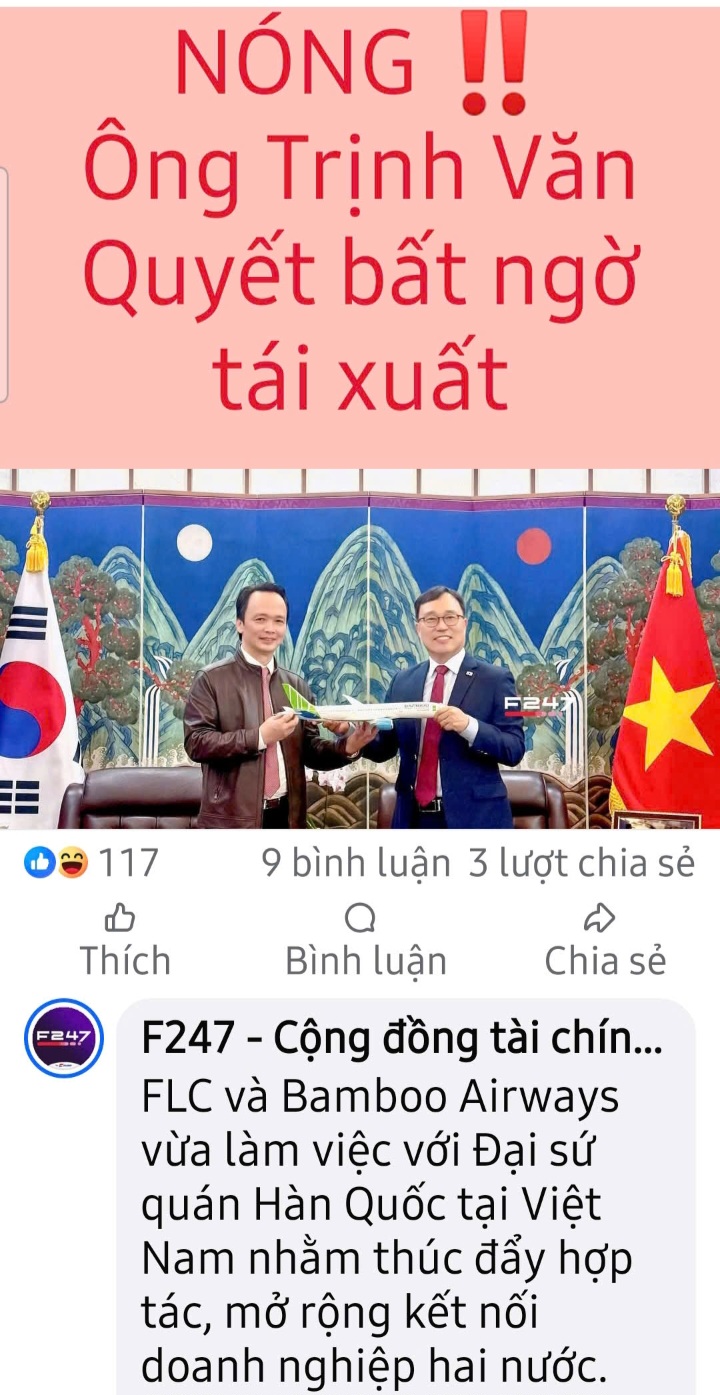
Task: View the 9 bình luận comments
Action: [x=356, y=864]
